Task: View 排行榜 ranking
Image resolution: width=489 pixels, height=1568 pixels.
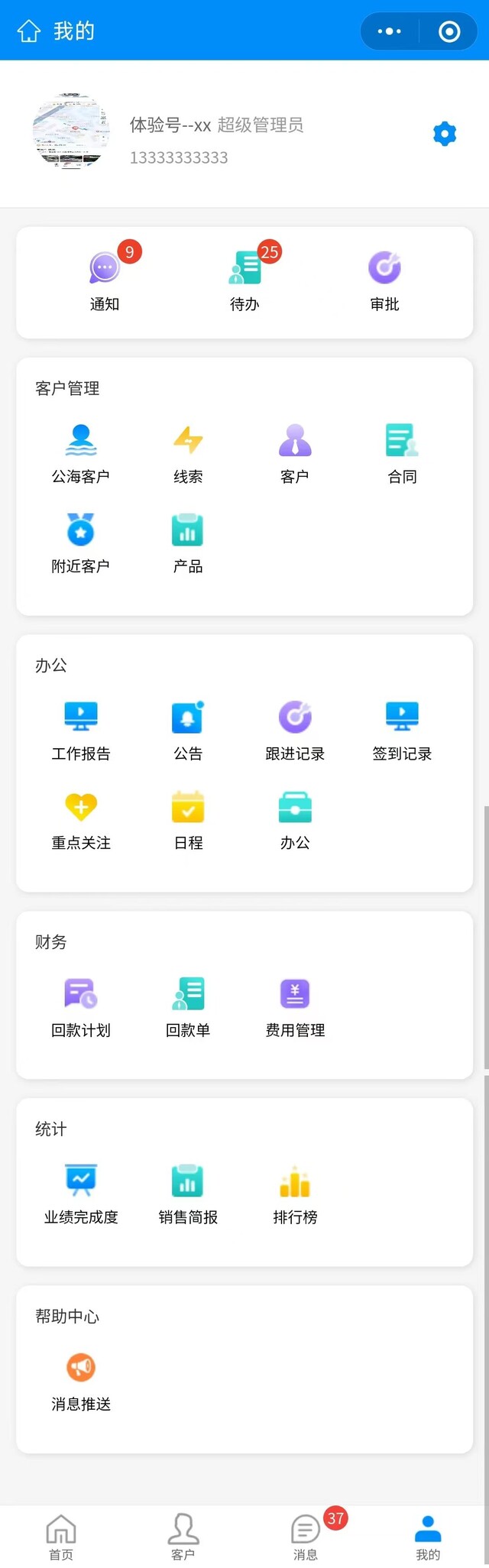Action: coord(295,1194)
